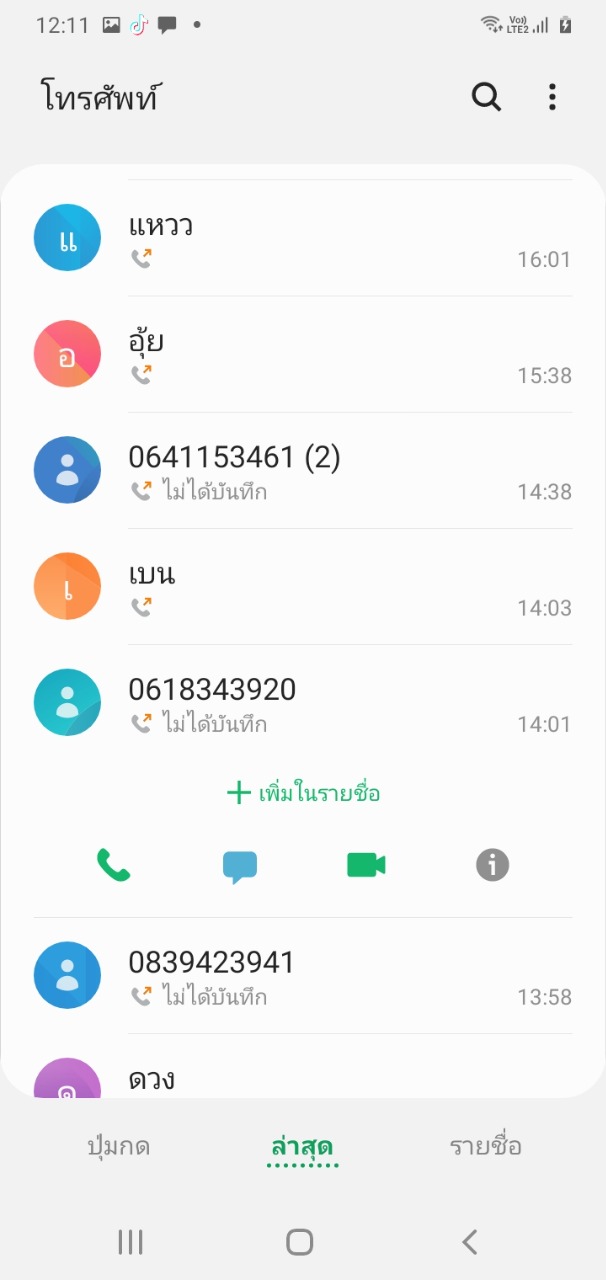The height and width of the screenshot is (1280, 606).
Task: Open the search magnifier icon
Action: tap(486, 97)
